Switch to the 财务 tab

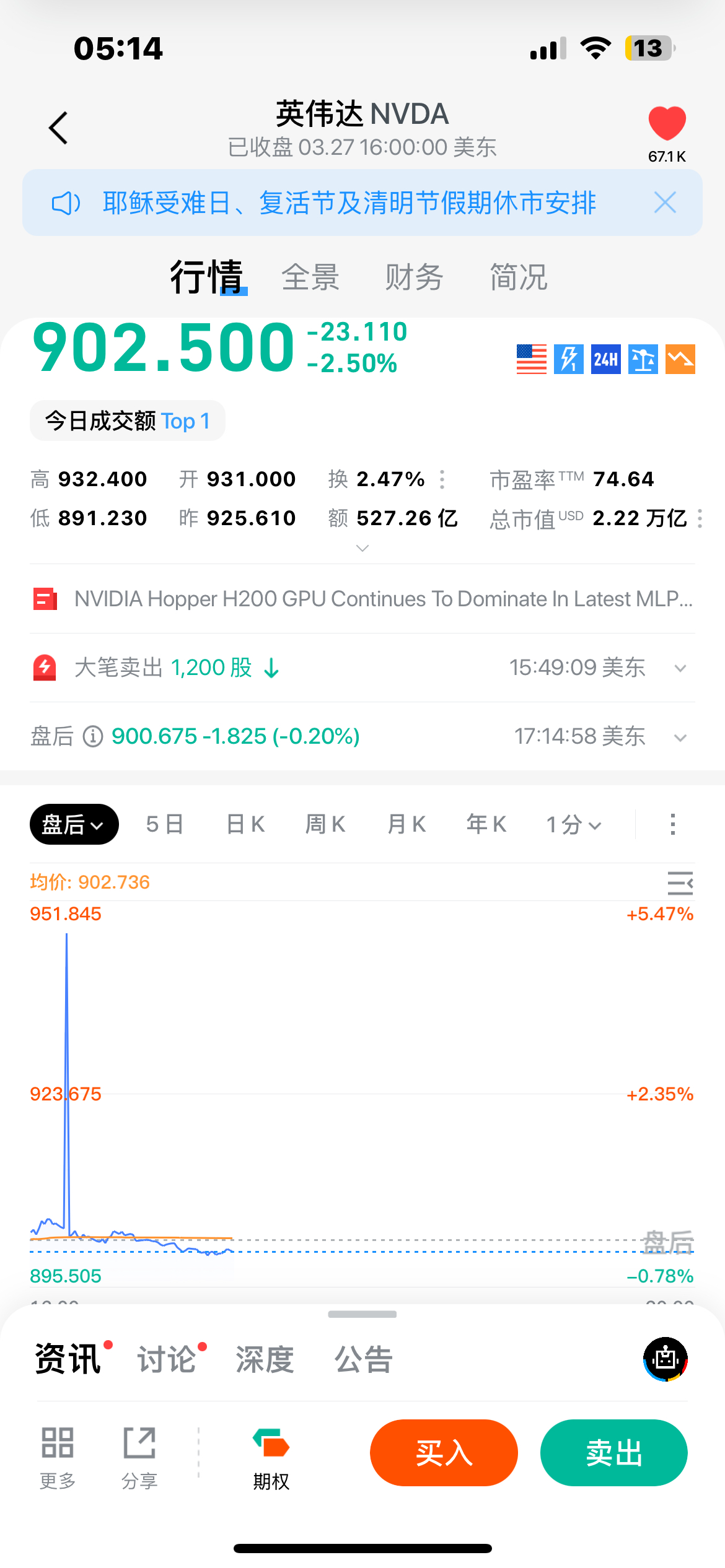(x=414, y=277)
